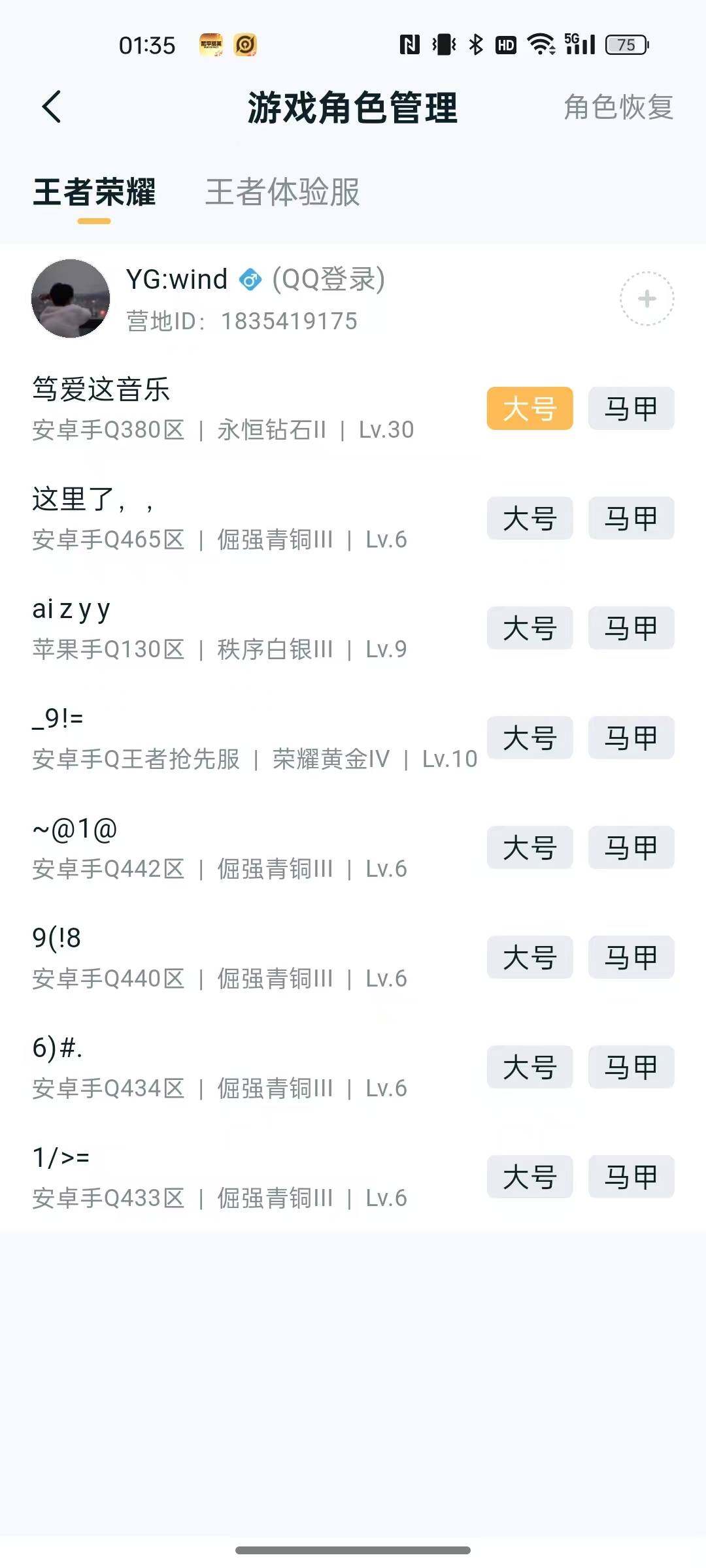Viewport: 706px width, 1568px height.
Task: Tap the male gender badge next to YG:wind
Action: [250, 279]
